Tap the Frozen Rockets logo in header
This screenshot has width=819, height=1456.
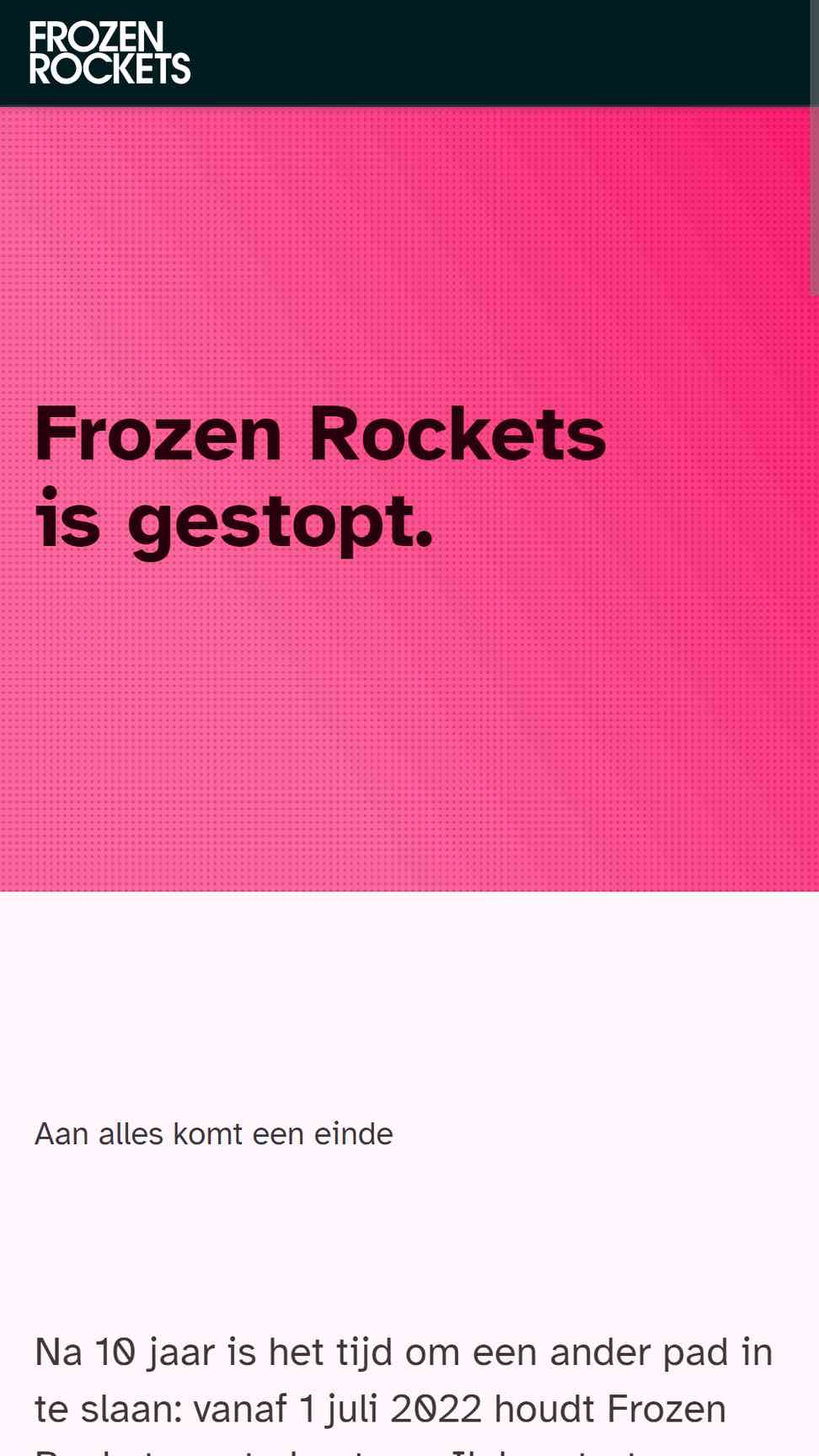click(x=110, y=52)
